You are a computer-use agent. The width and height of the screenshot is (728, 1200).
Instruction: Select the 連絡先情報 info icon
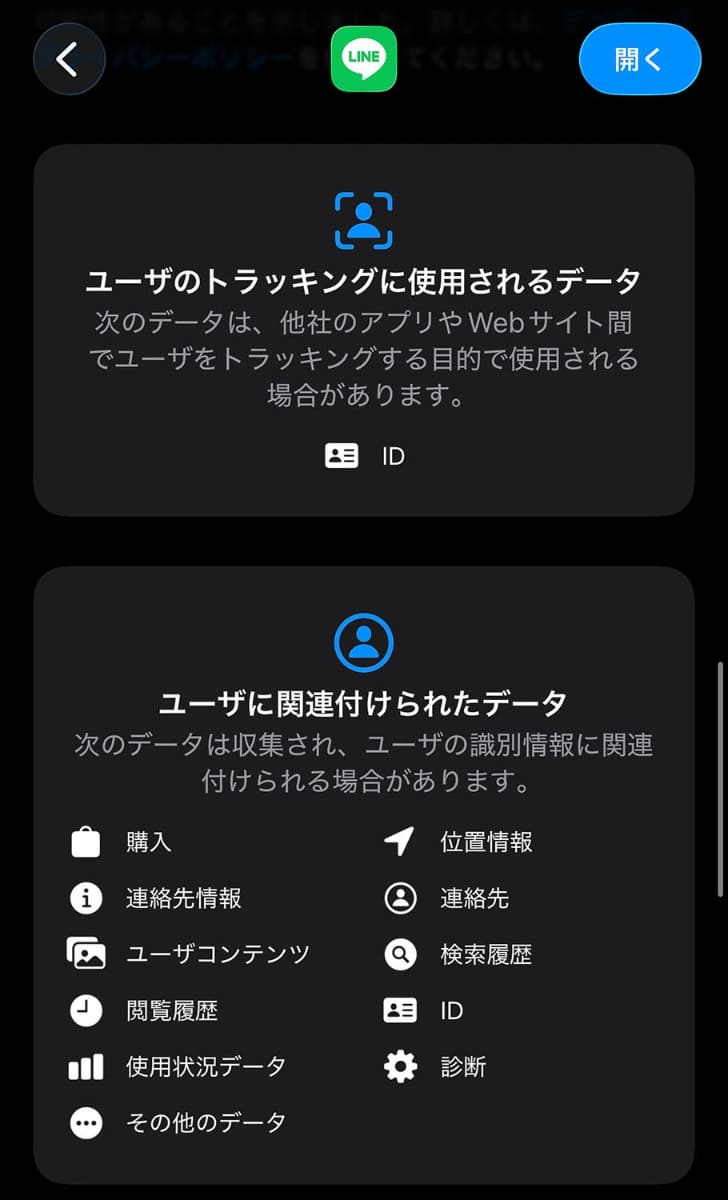85,898
